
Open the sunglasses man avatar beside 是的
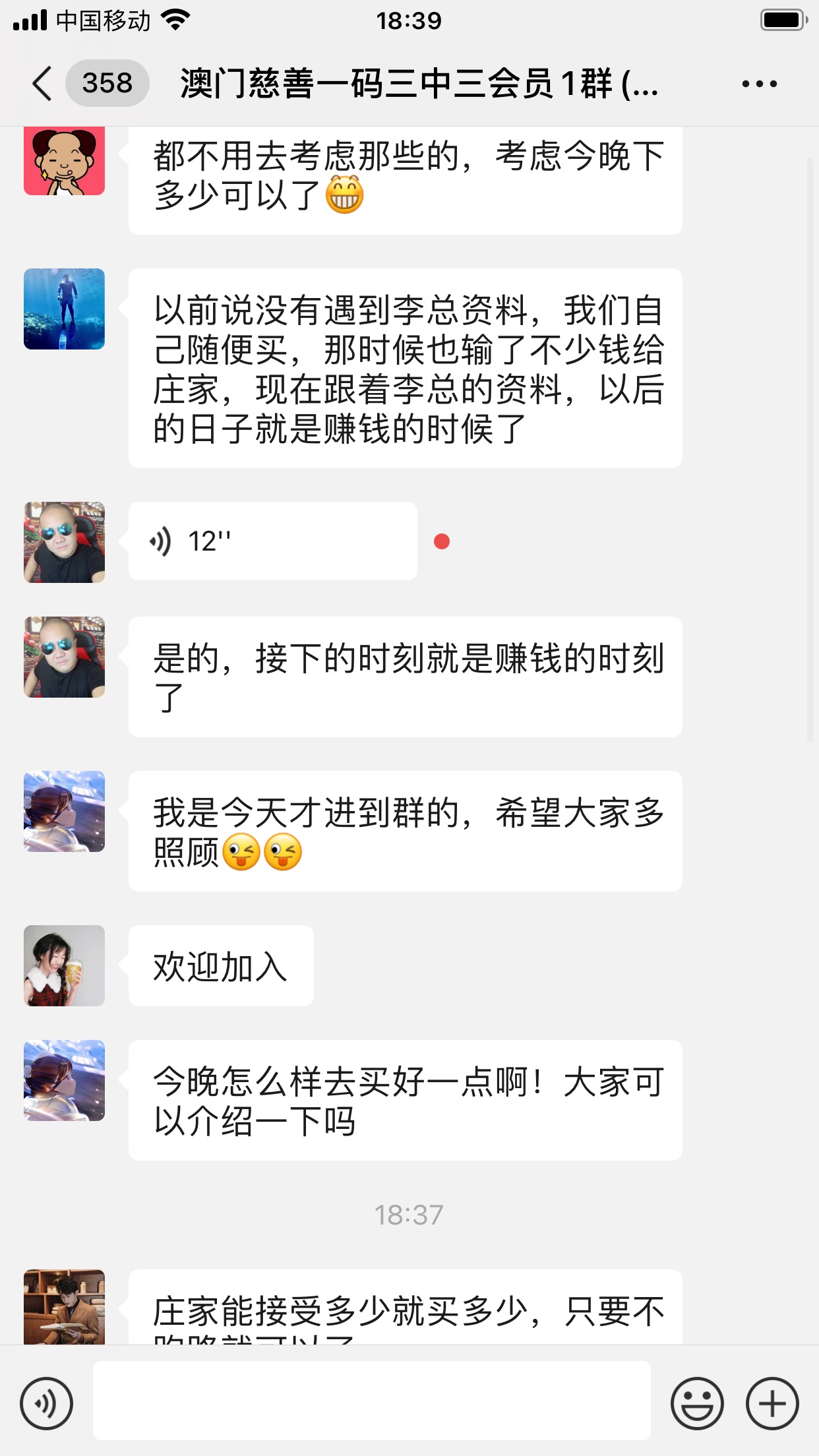[64, 657]
